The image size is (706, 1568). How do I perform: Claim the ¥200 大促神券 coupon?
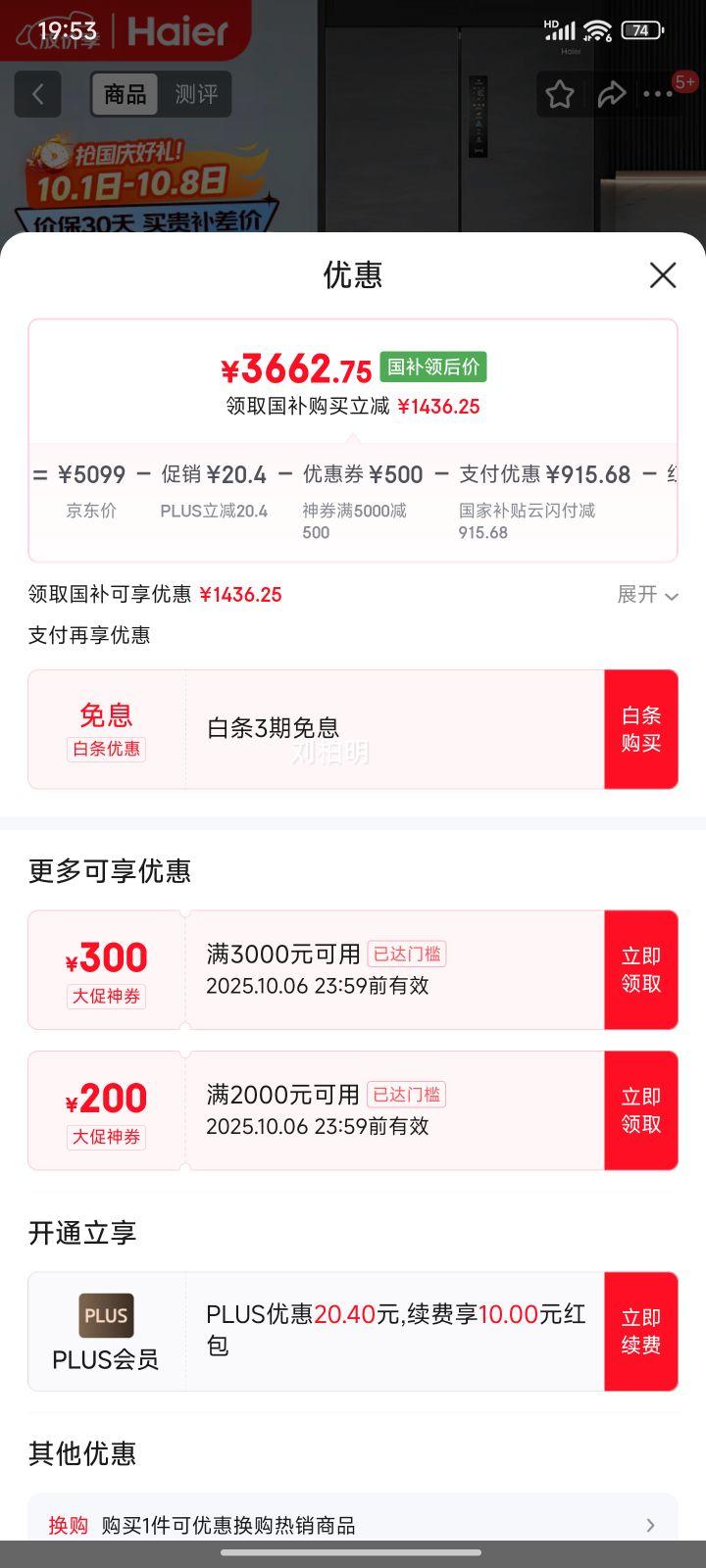(640, 1110)
